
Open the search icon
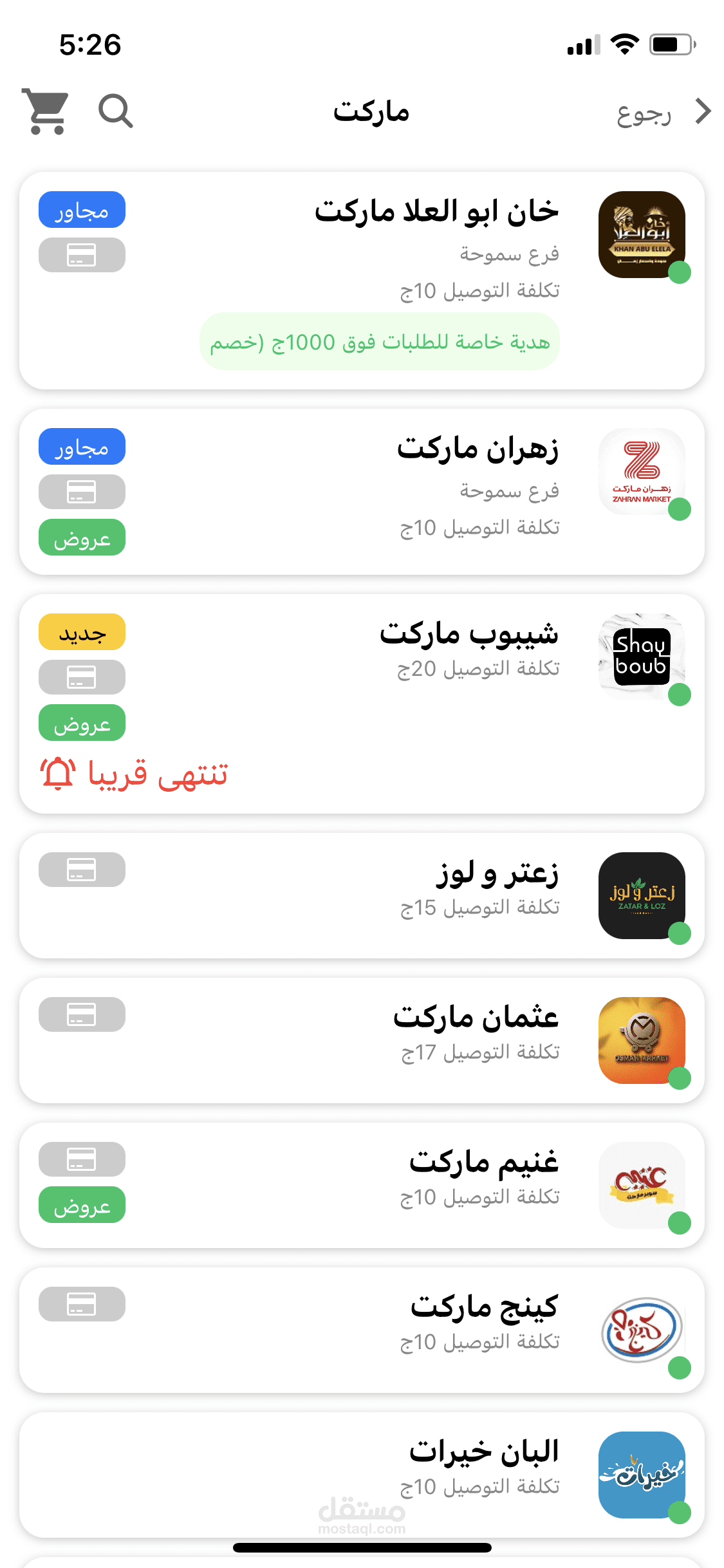coord(115,111)
